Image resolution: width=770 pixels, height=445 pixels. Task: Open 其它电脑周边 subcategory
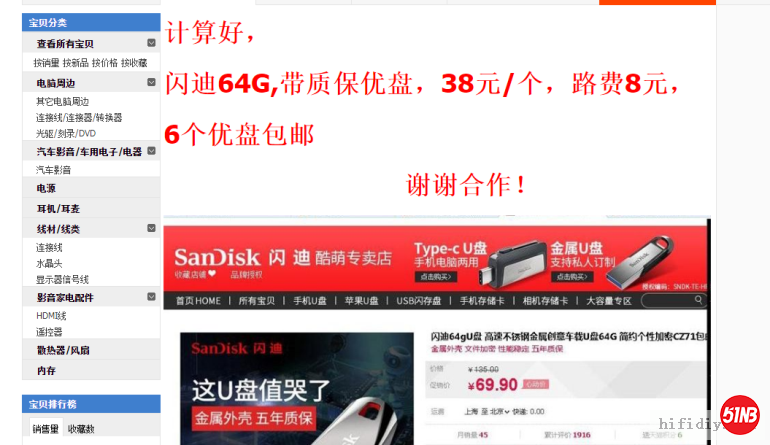pos(62,102)
